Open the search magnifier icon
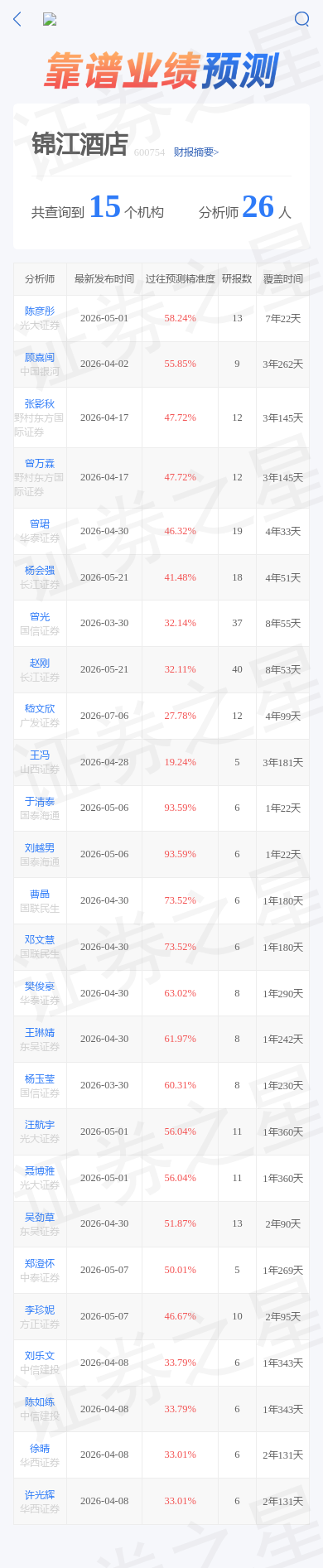 click(x=302, y=19)
